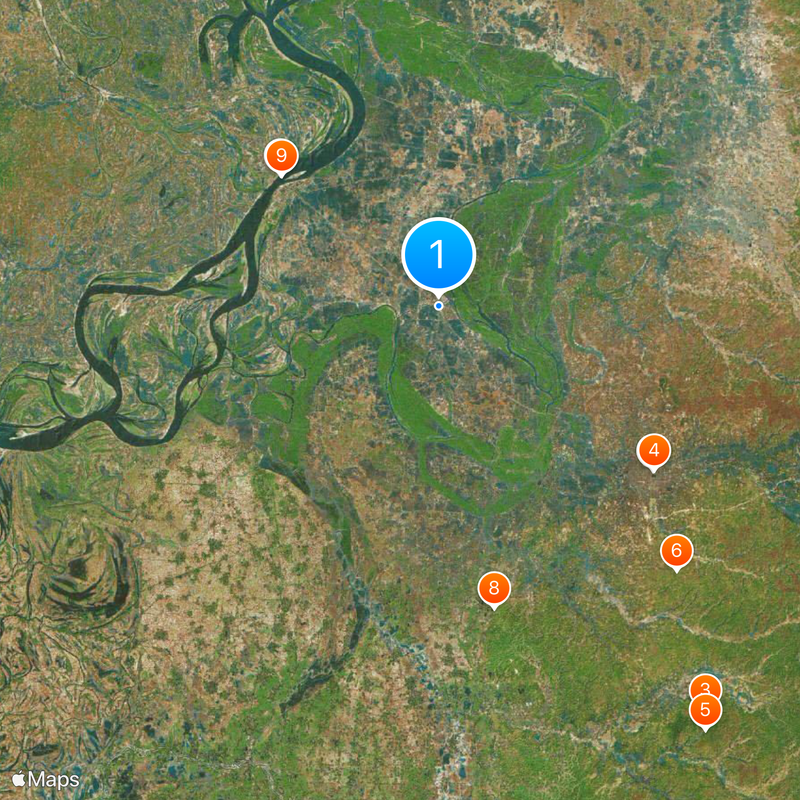Open the Apple Maps attribution link
This screenshot has width=800, height=800.
[x=46, y=778]
